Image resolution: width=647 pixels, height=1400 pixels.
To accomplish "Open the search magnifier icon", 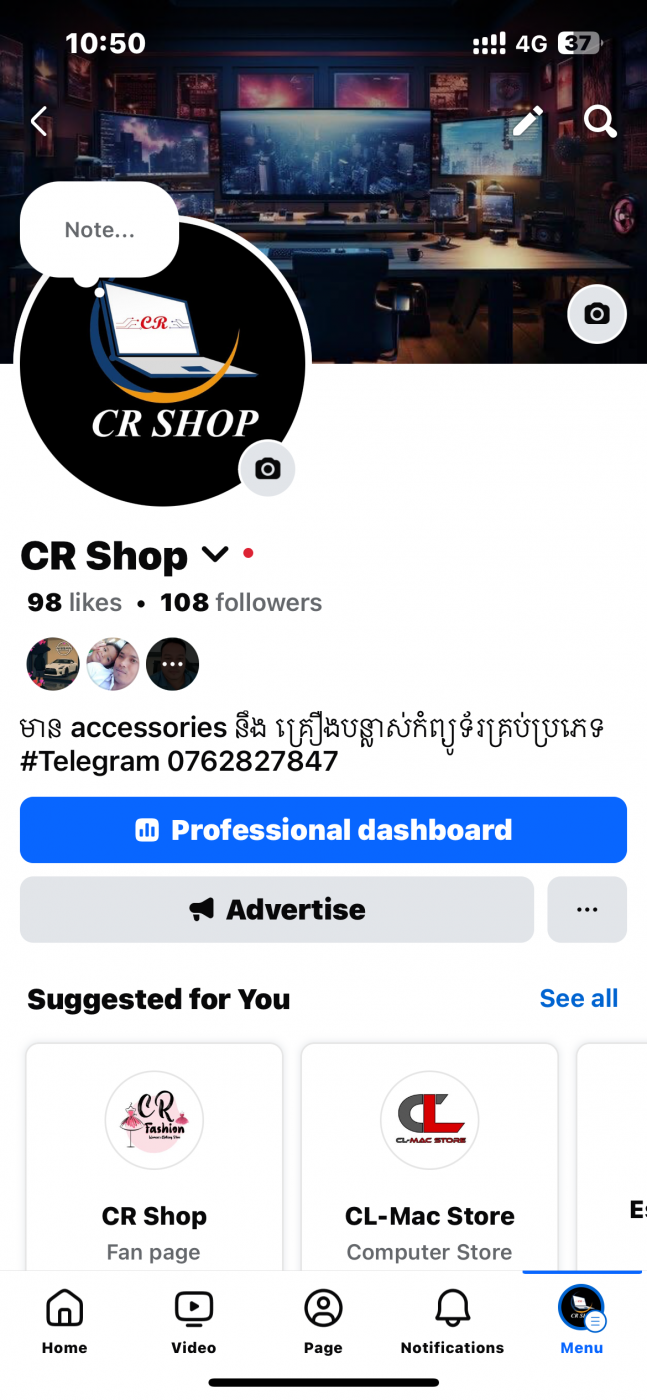I will pyautogui.click(x=600, y=121).
